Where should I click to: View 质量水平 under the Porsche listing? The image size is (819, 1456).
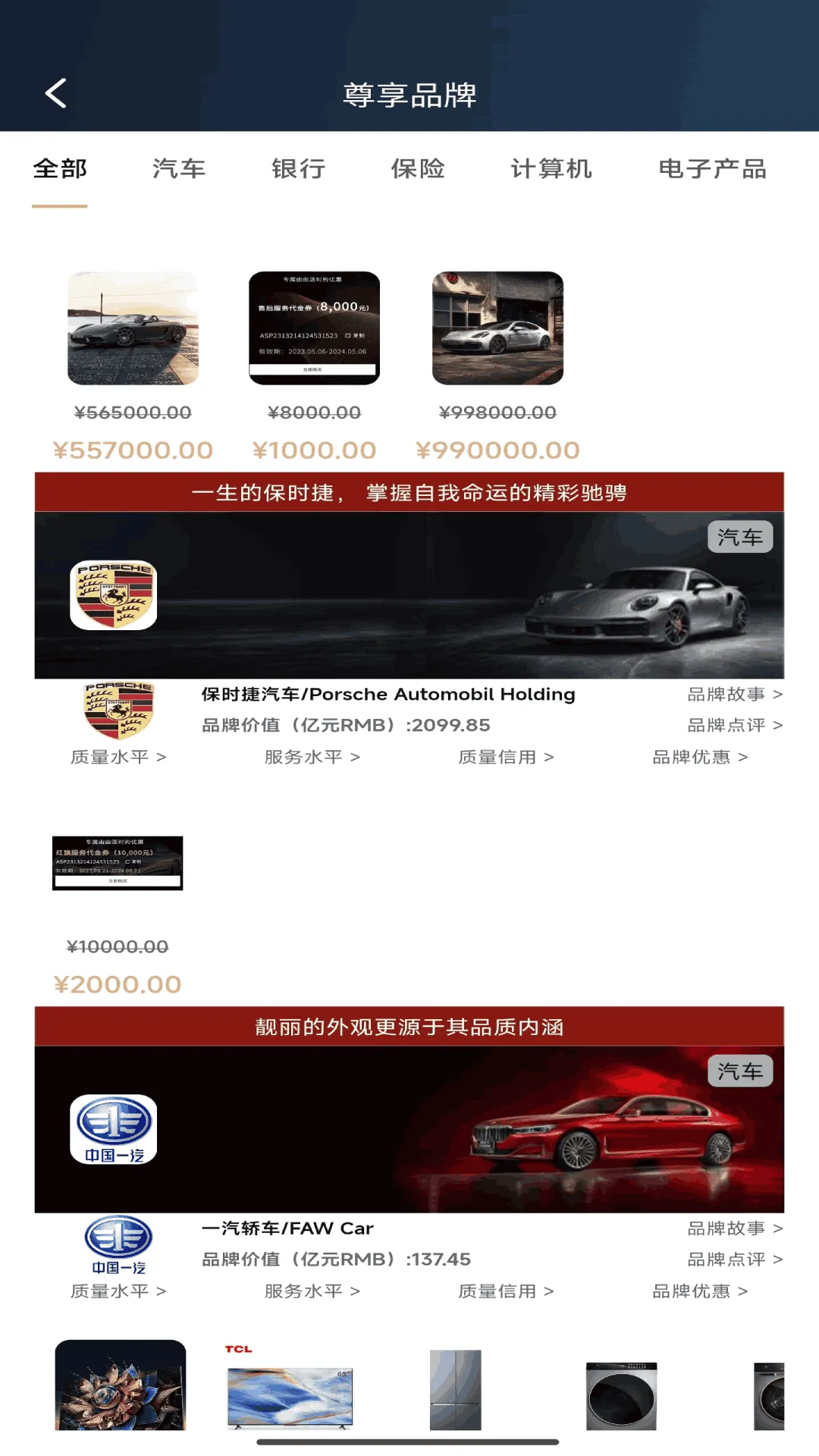pyautogui.click(x=115, y=756)
